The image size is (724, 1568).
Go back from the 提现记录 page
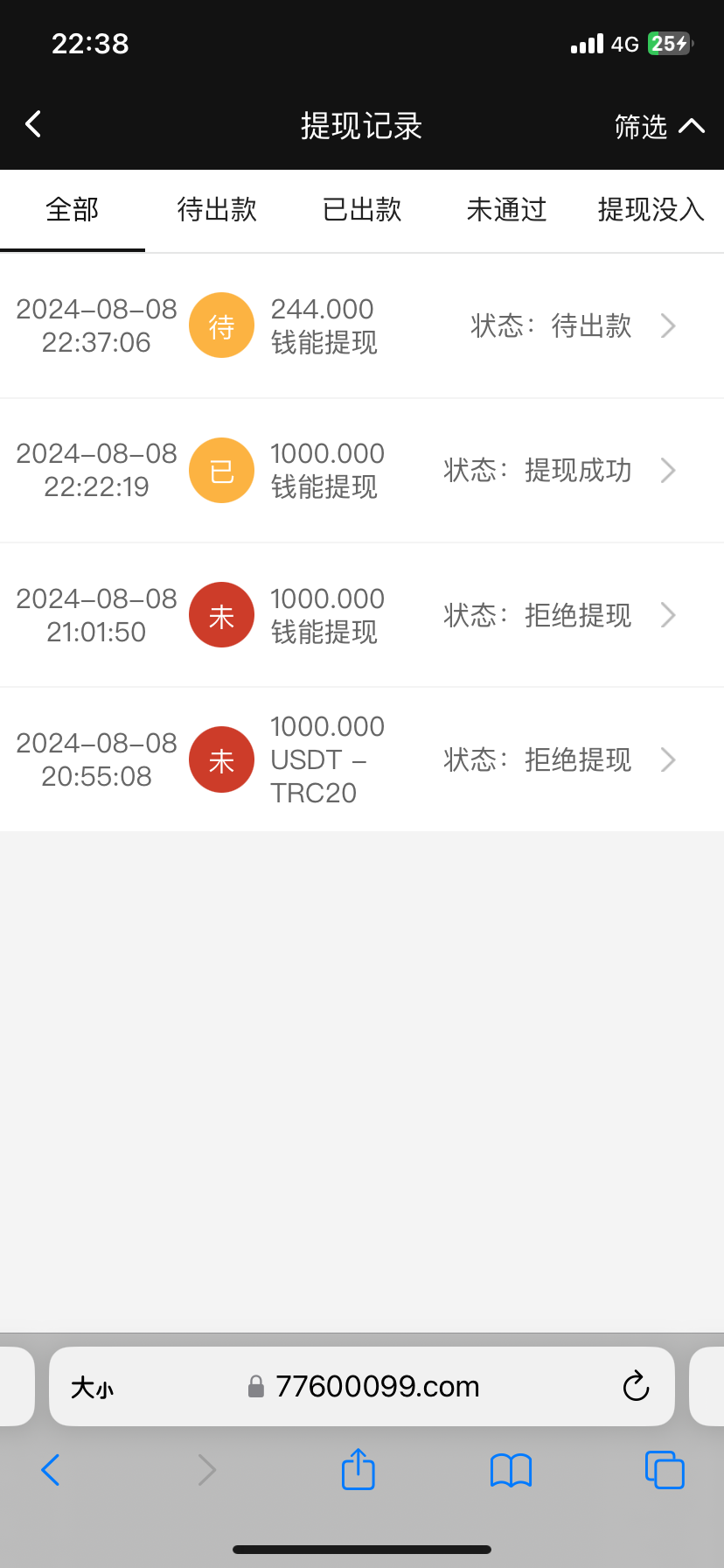pos(34,125)
